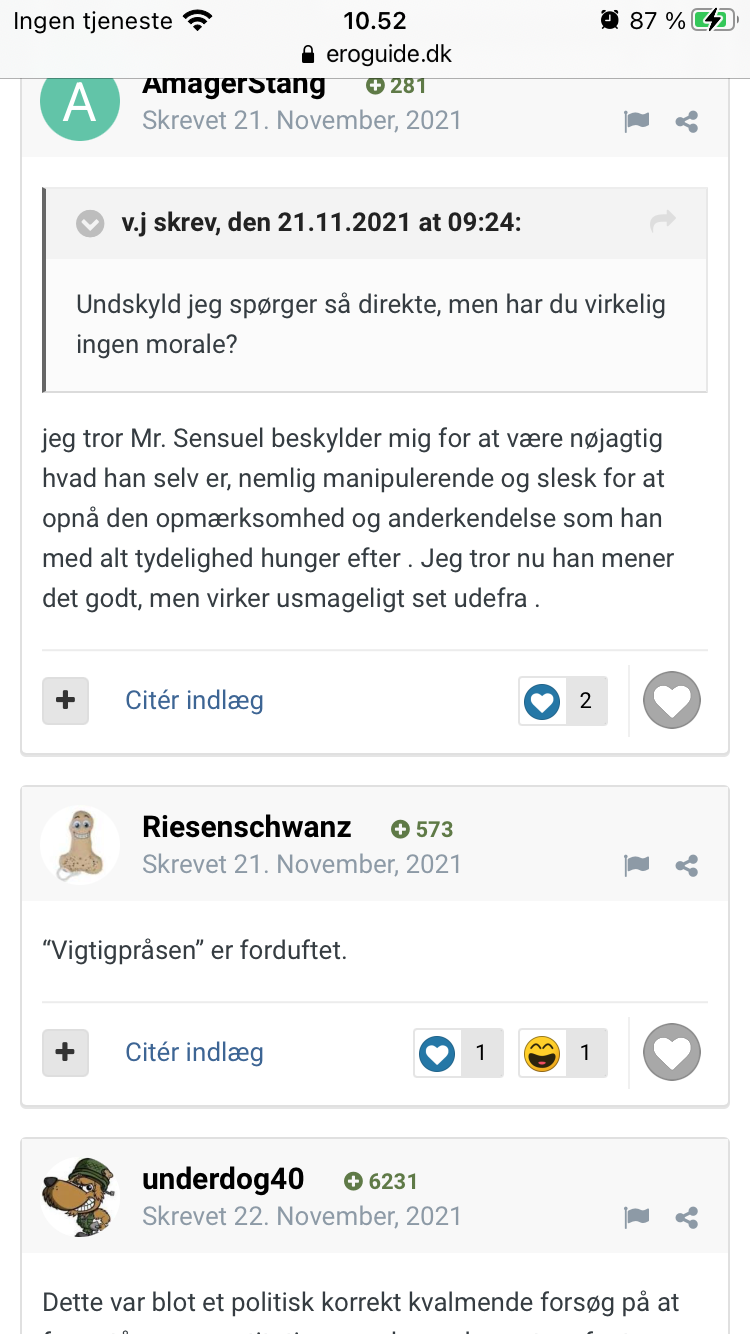This screenshot has height=1334, width=750.
Task: Jump to v.j's original post via the arrow
Action: point(663,222)
